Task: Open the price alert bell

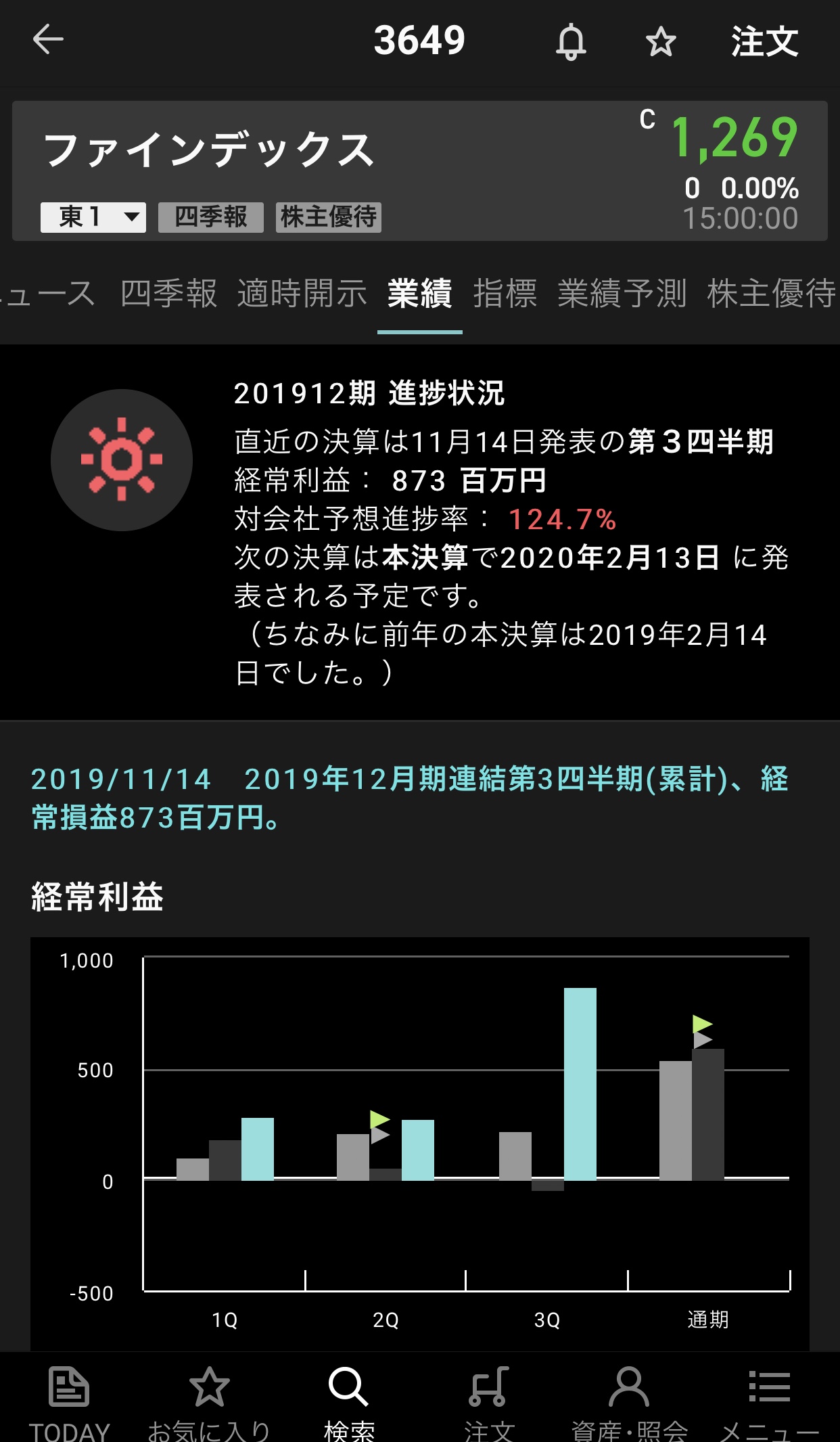Action: click(x=571, y=42)
